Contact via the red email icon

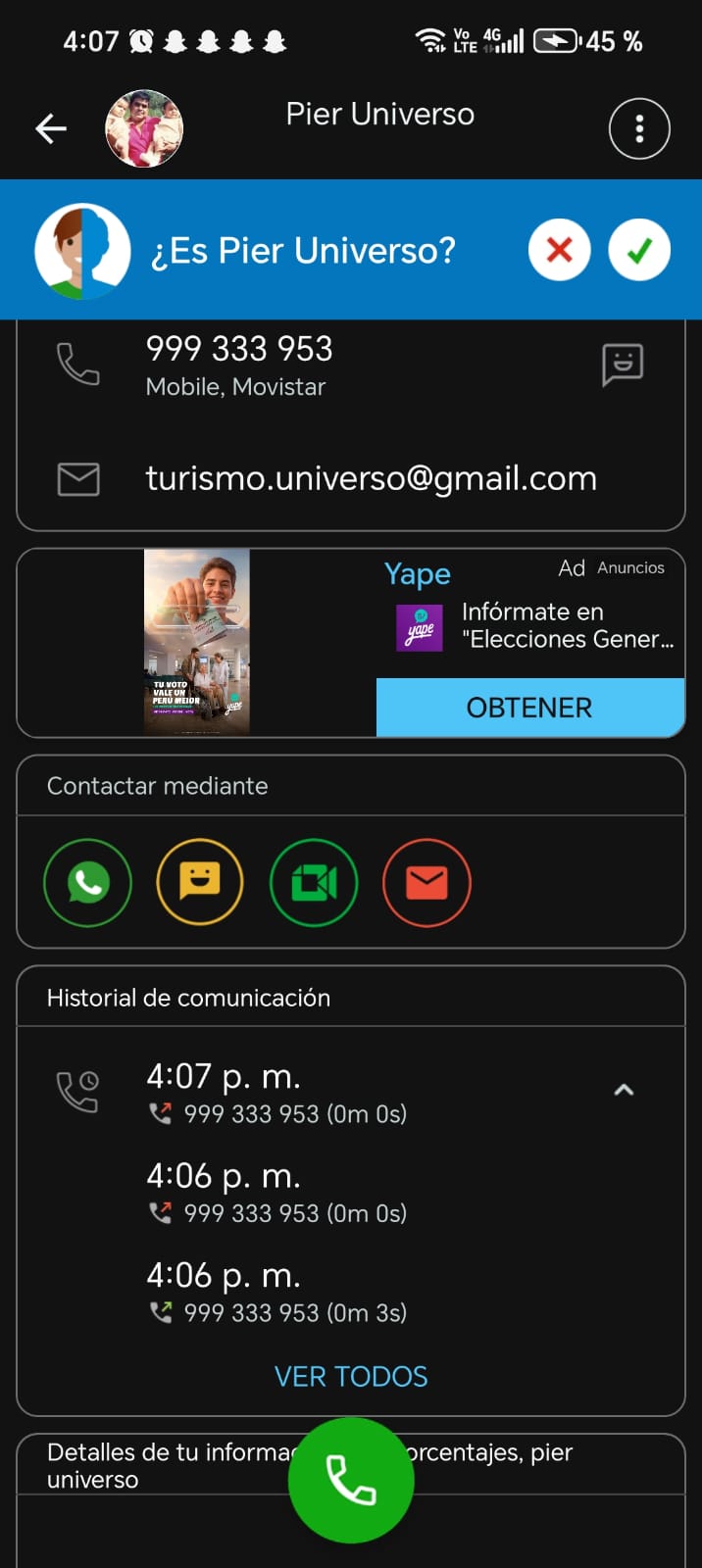click(x=426, y=883)
